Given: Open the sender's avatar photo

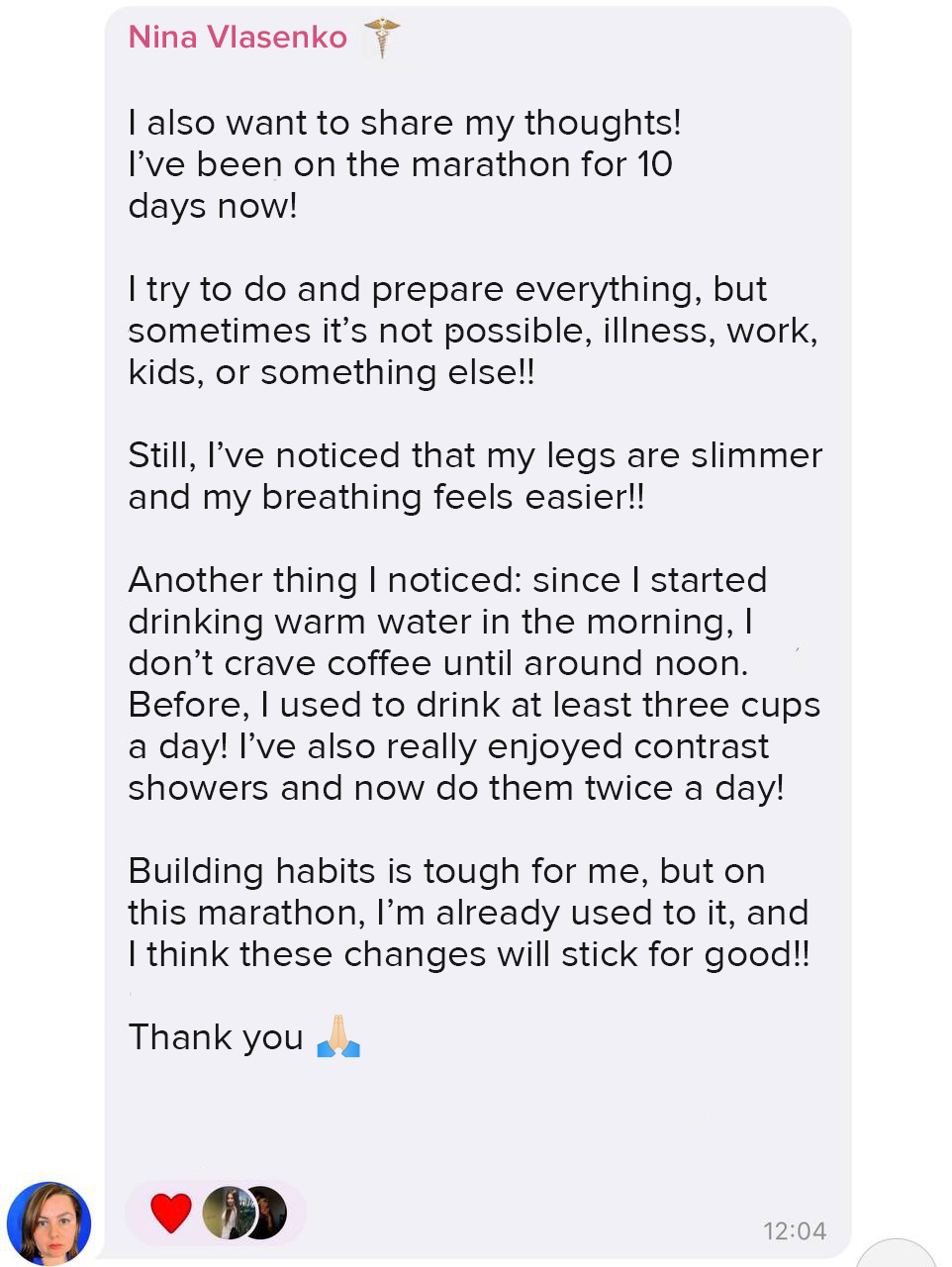Looking at the screenshot, I should tap(48, 1223).
